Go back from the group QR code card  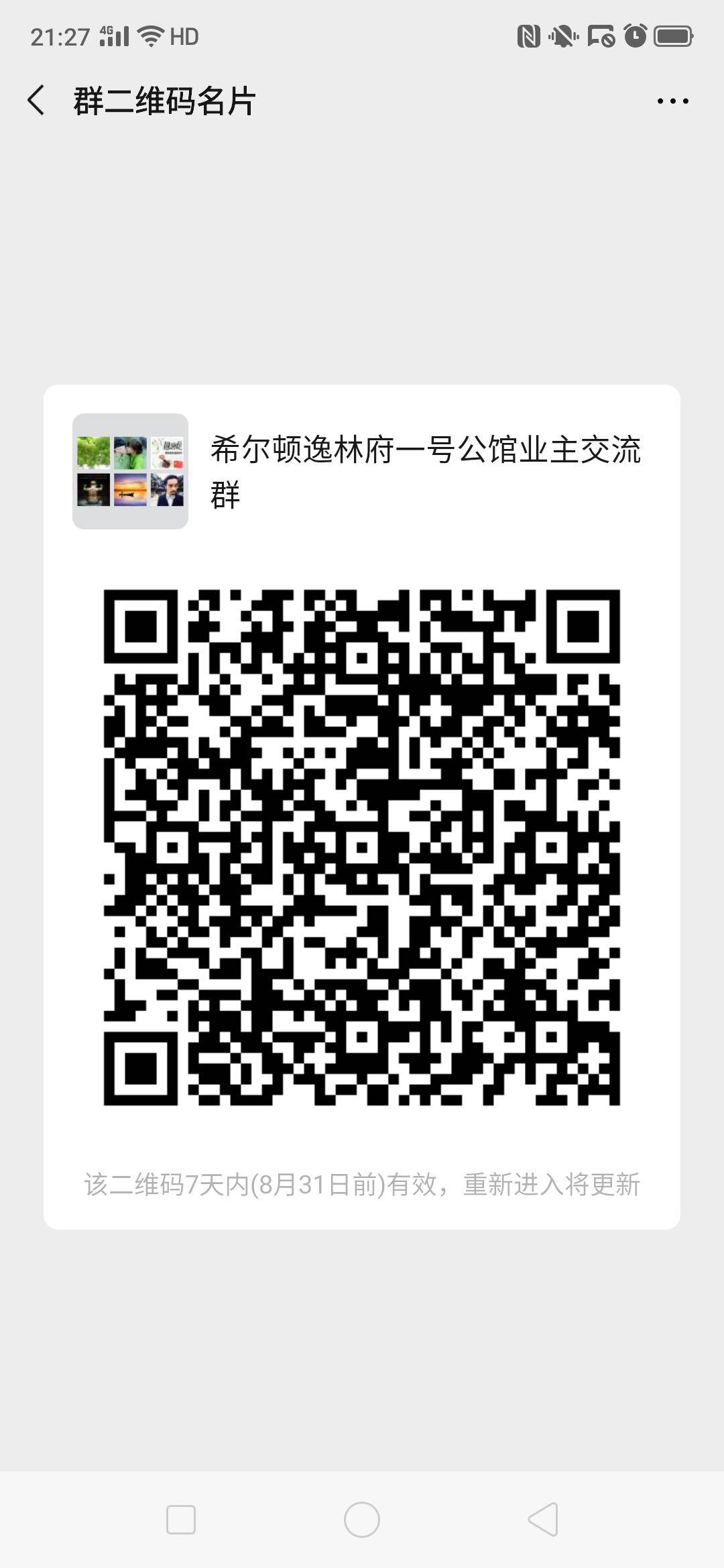point(37,101)
